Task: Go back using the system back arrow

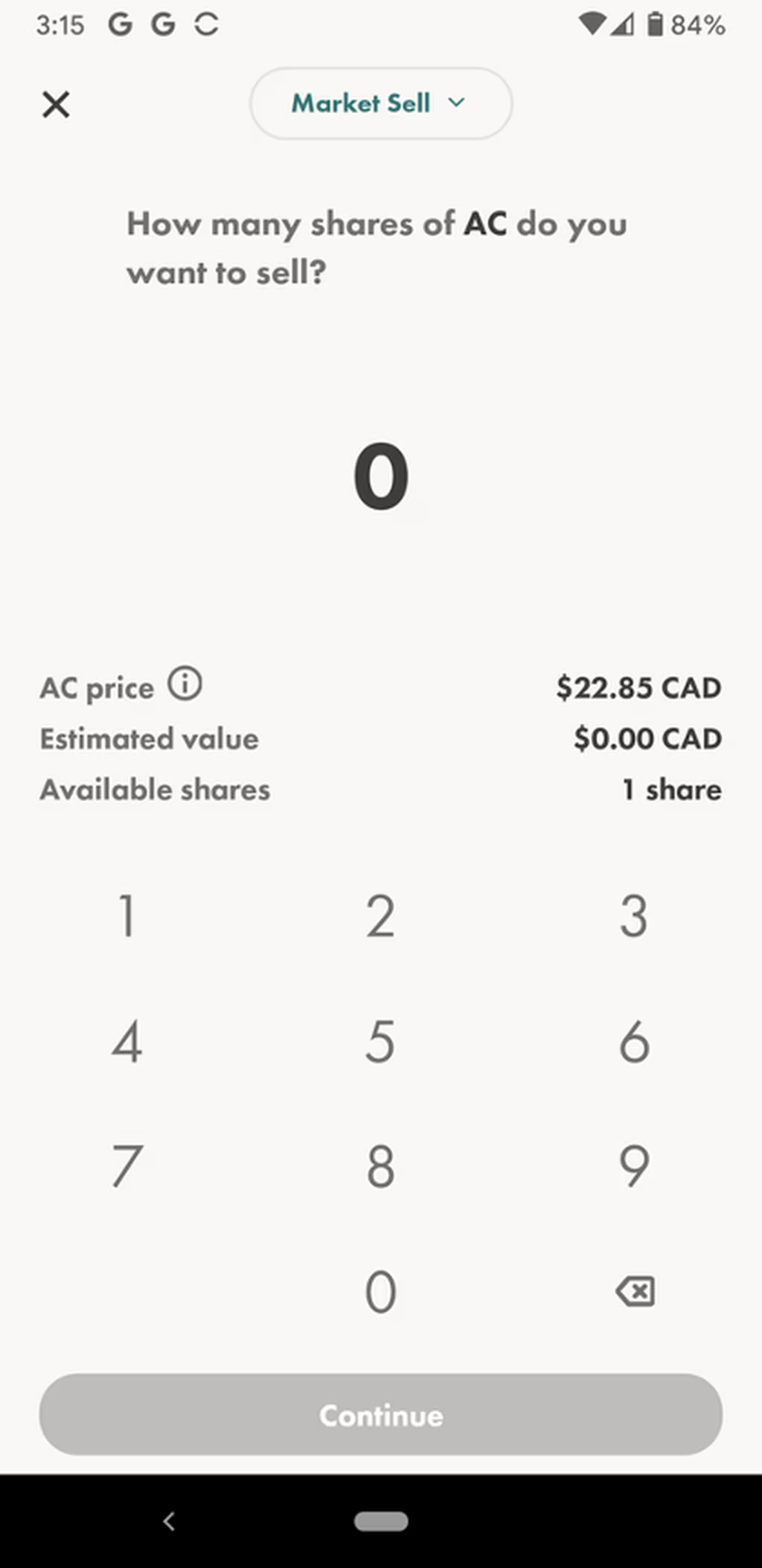Action: point(169,1521)
